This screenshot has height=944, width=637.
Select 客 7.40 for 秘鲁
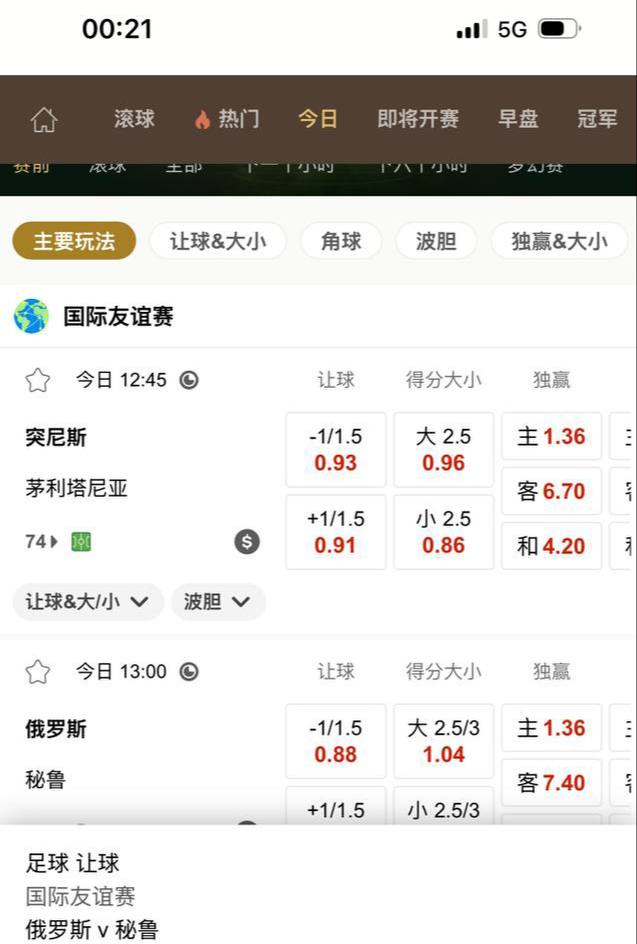tap(551, 783)
